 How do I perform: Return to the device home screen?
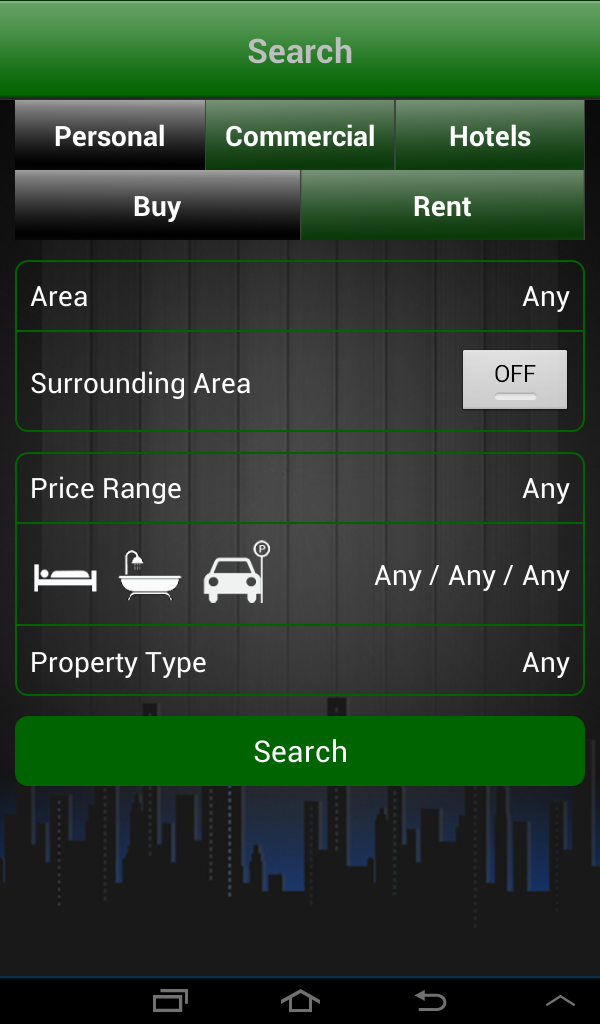pos(300,1000)
